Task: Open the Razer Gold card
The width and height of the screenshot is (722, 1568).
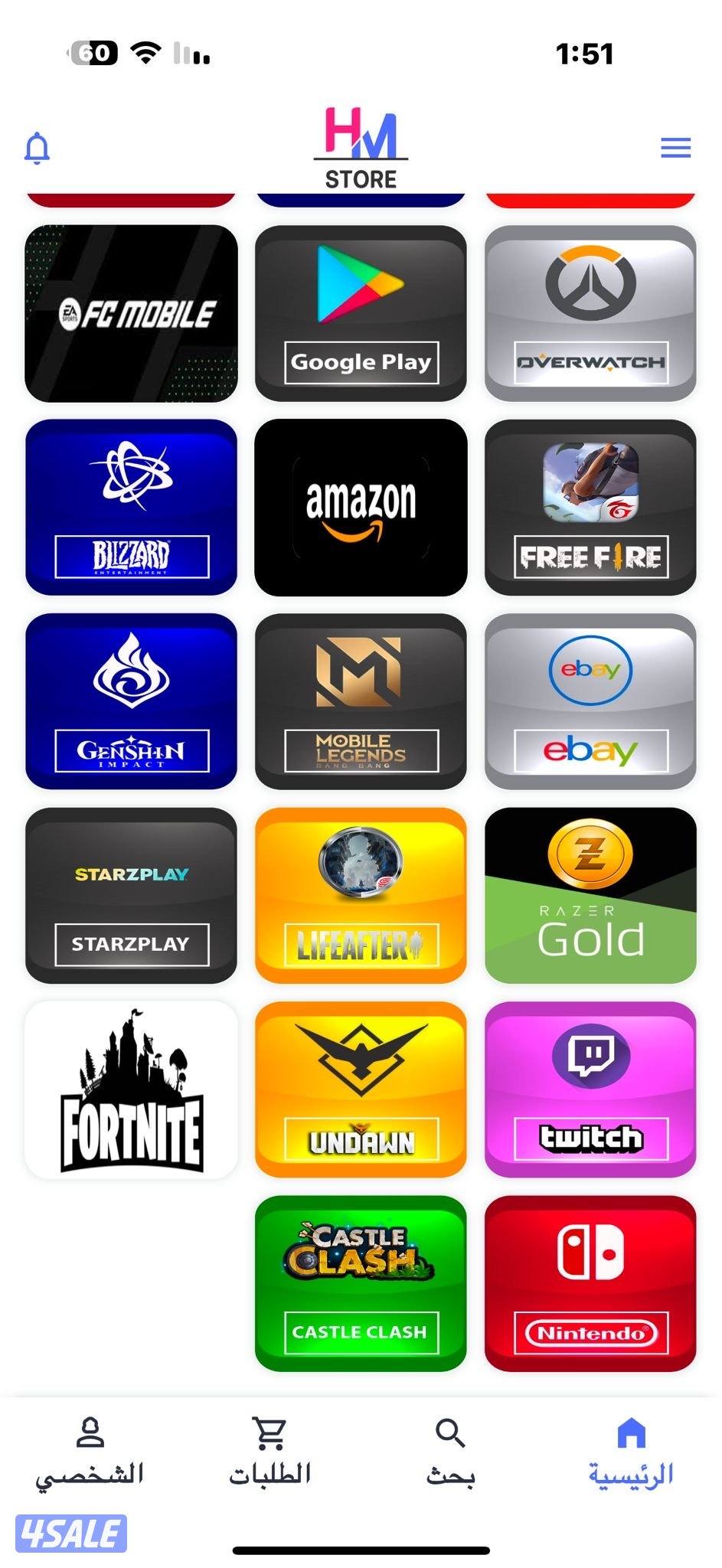Action: click(590, 895)
